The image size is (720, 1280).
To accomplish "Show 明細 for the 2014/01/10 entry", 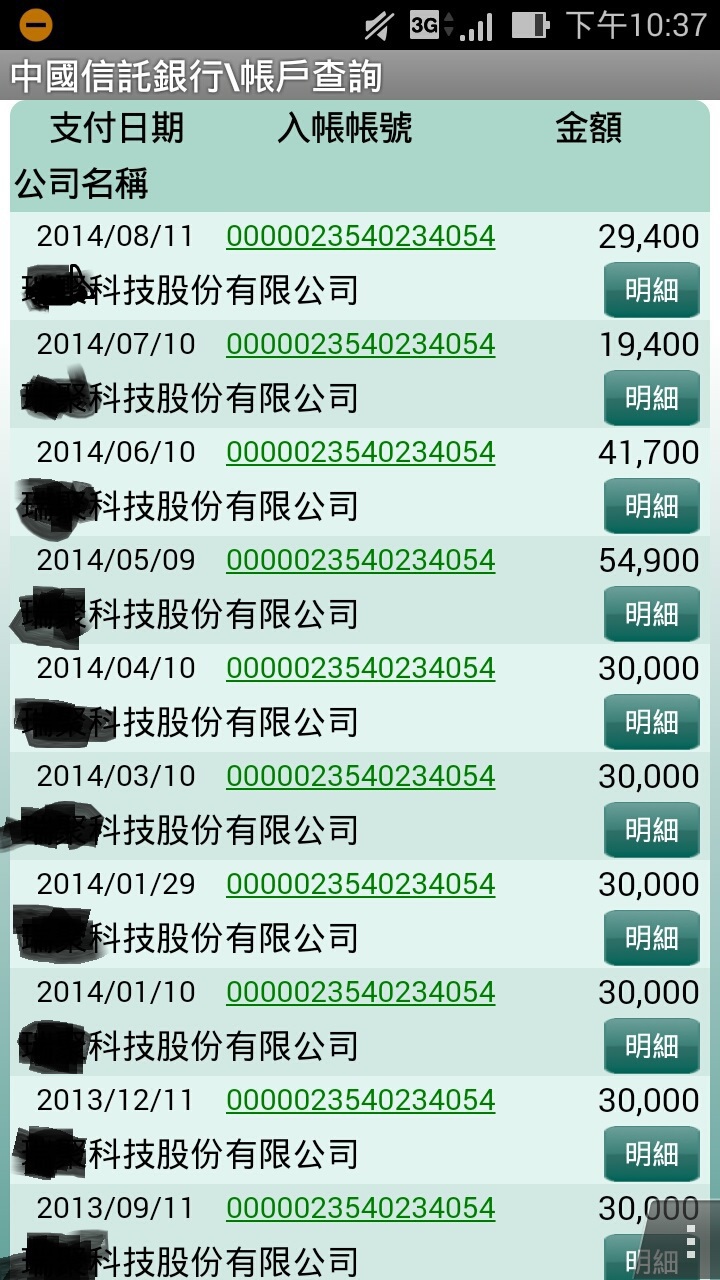I will click(x=652, y=1046).
